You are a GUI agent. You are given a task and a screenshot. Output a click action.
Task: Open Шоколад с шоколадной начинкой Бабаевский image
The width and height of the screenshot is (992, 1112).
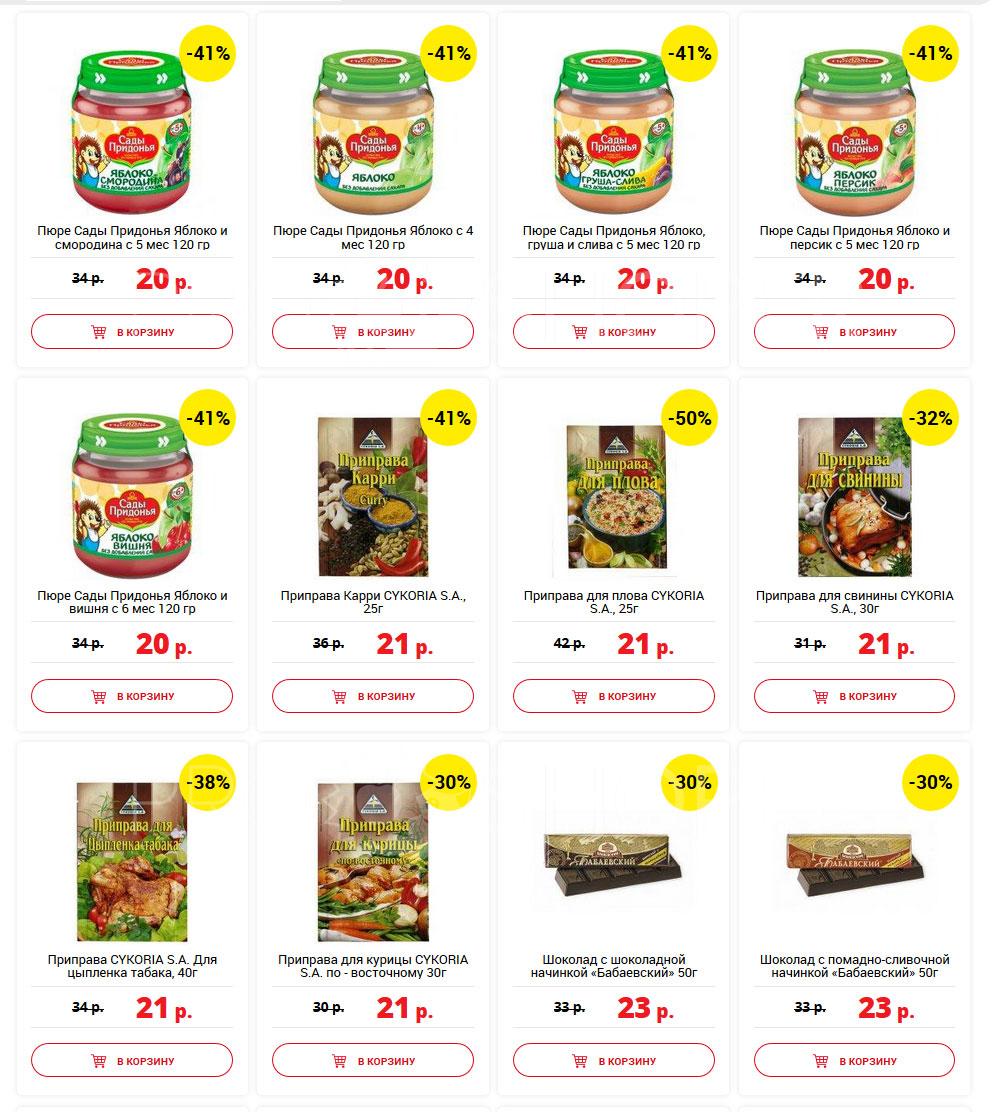(x=614, y=864)
